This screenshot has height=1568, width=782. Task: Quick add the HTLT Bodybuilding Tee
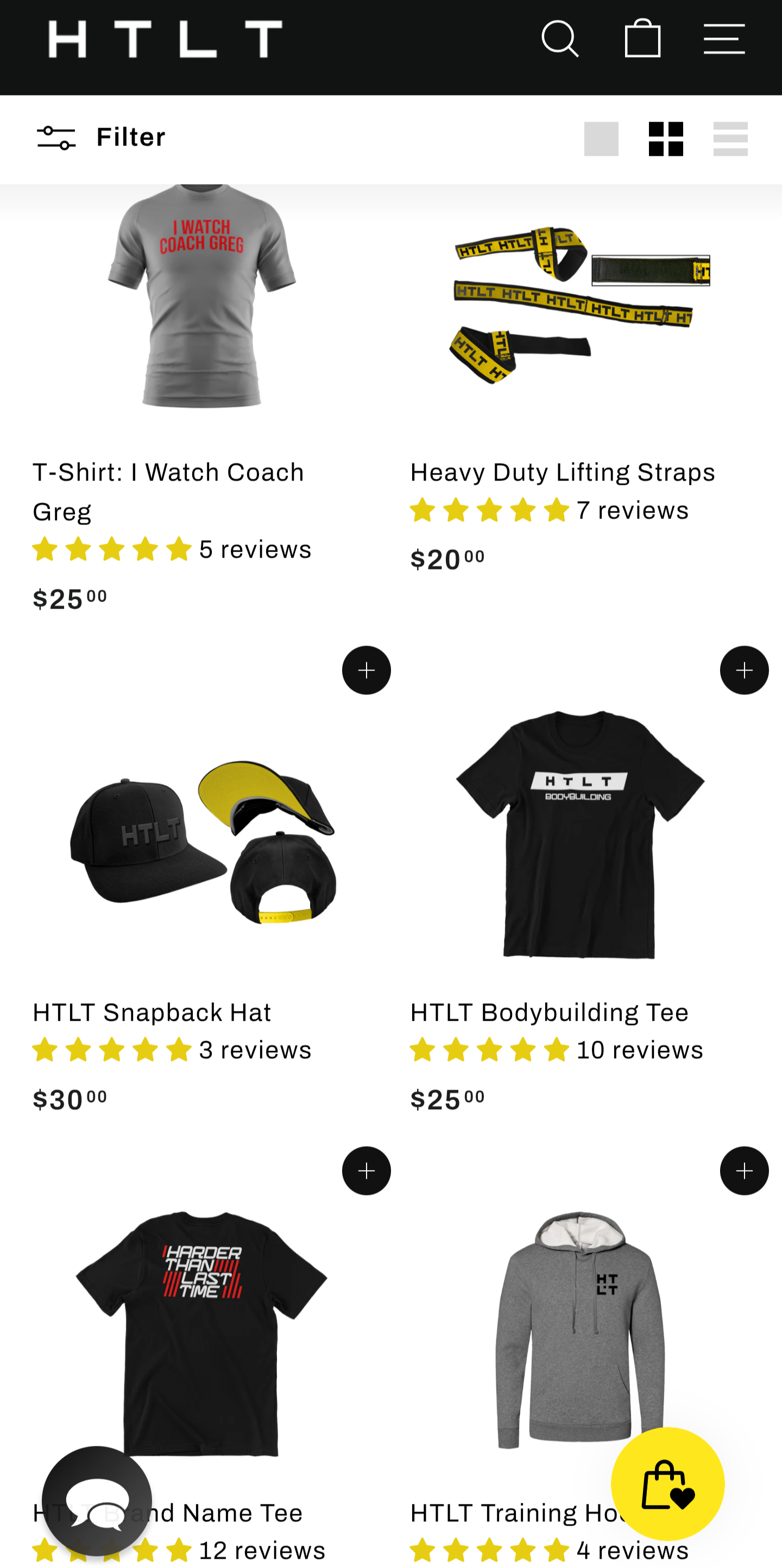tap(744, 670)
